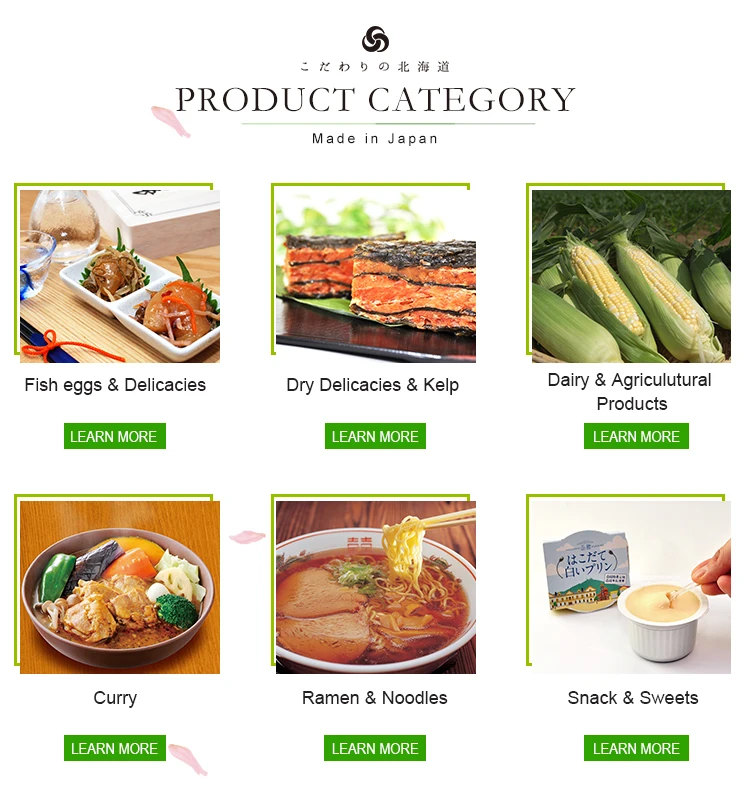
Task: Select the corn image for Dairy & Agricultural Products
Action: (632, 277)
